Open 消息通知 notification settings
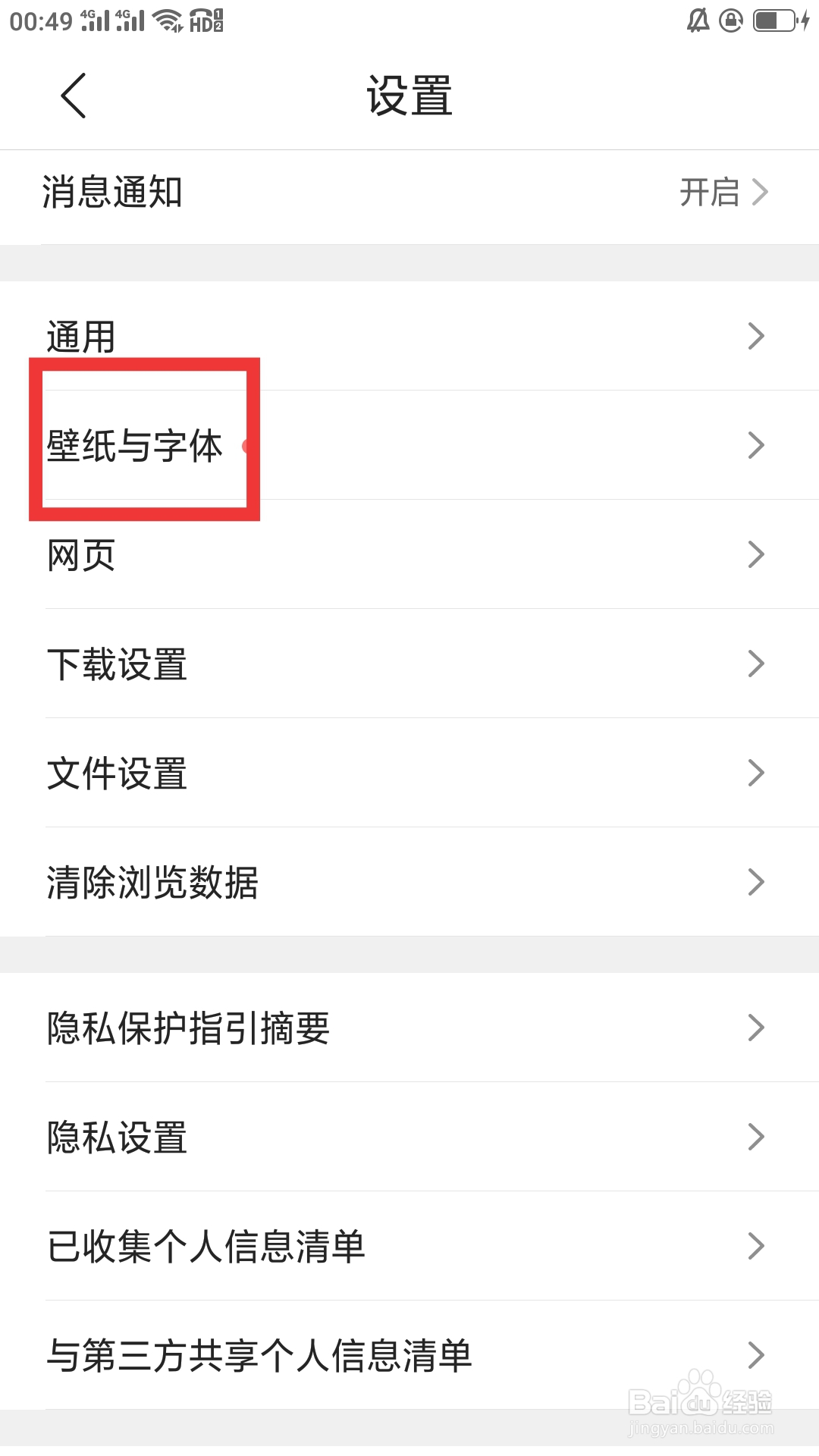The image size is (819, 1456). click(x=112, y=193)
